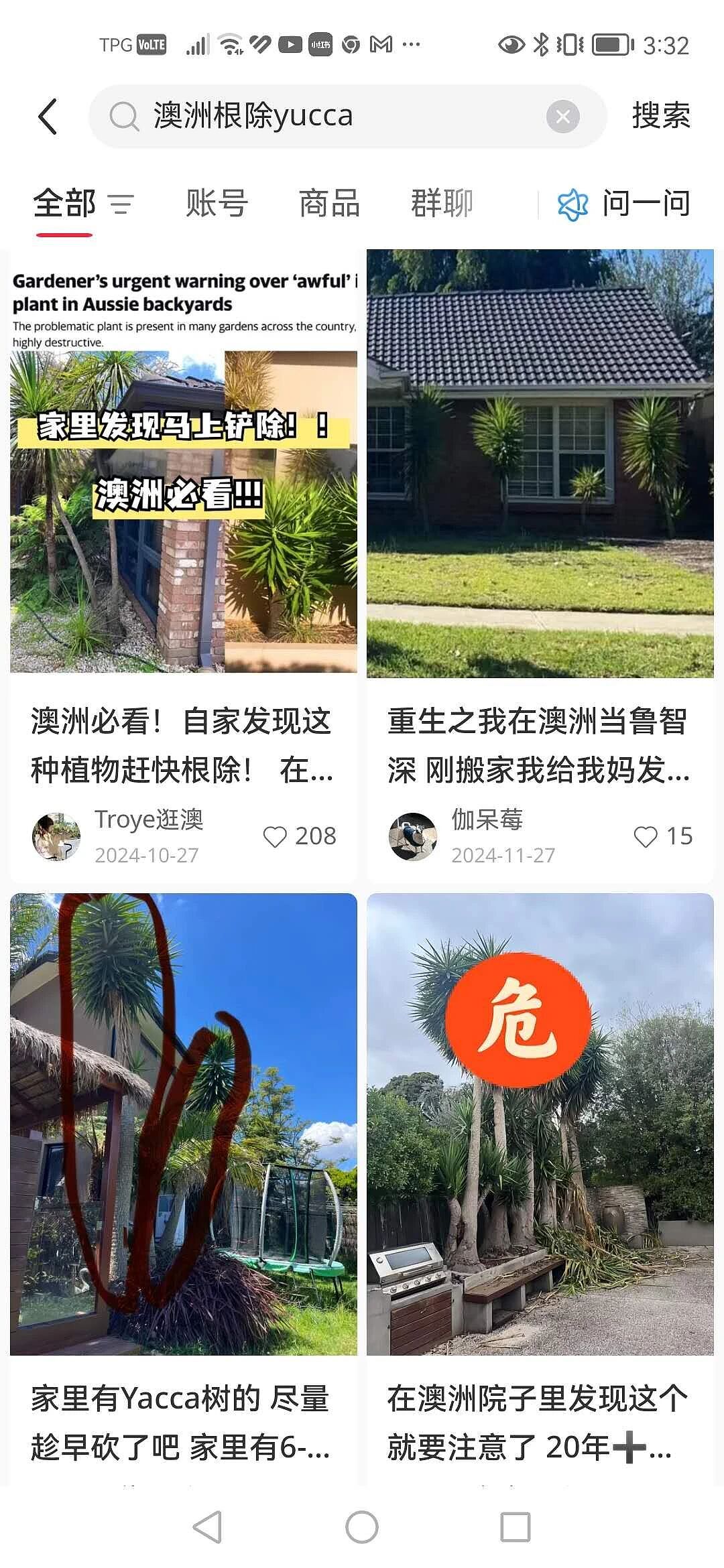Tap the back arrow to exit search results
The image size is (724, 1568).
point(48,117)
